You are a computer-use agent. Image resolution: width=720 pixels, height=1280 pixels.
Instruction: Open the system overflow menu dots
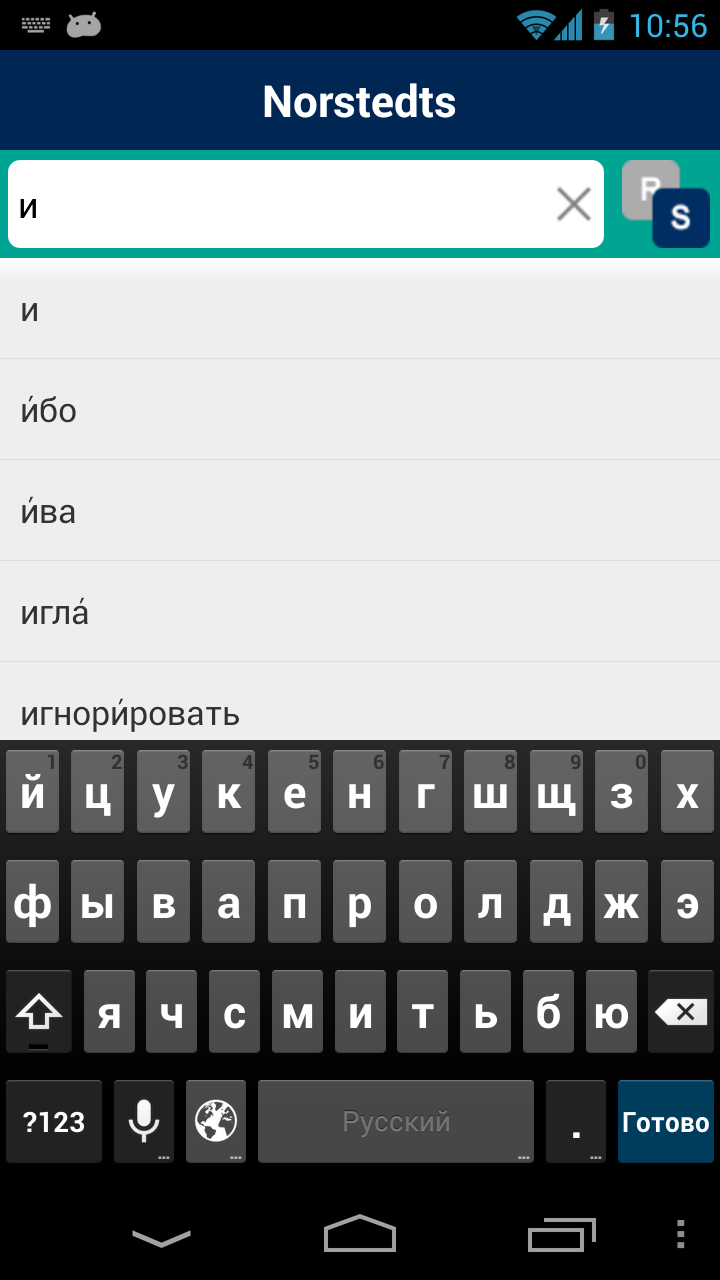[x=681, y=1234]
